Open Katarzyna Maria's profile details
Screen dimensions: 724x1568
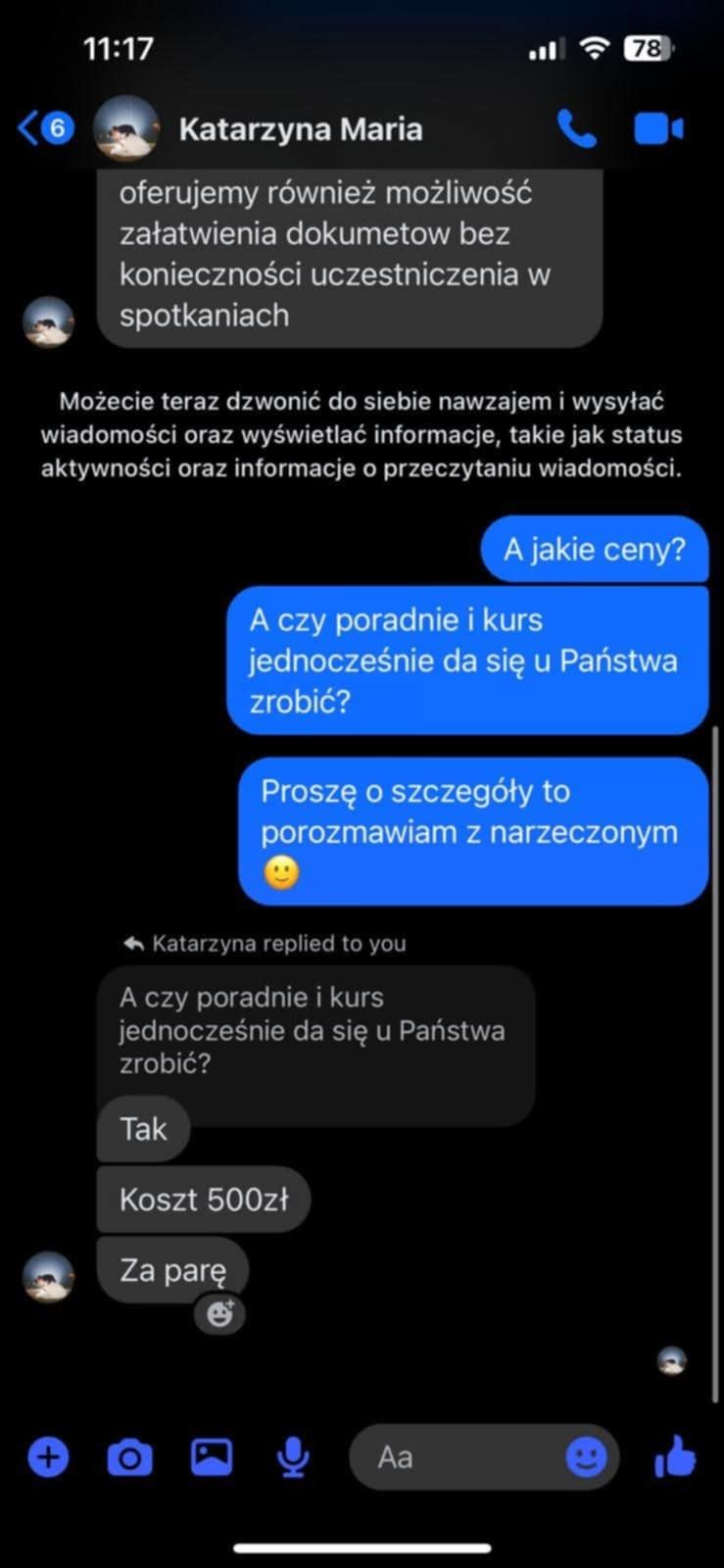[x=300, y=129]
